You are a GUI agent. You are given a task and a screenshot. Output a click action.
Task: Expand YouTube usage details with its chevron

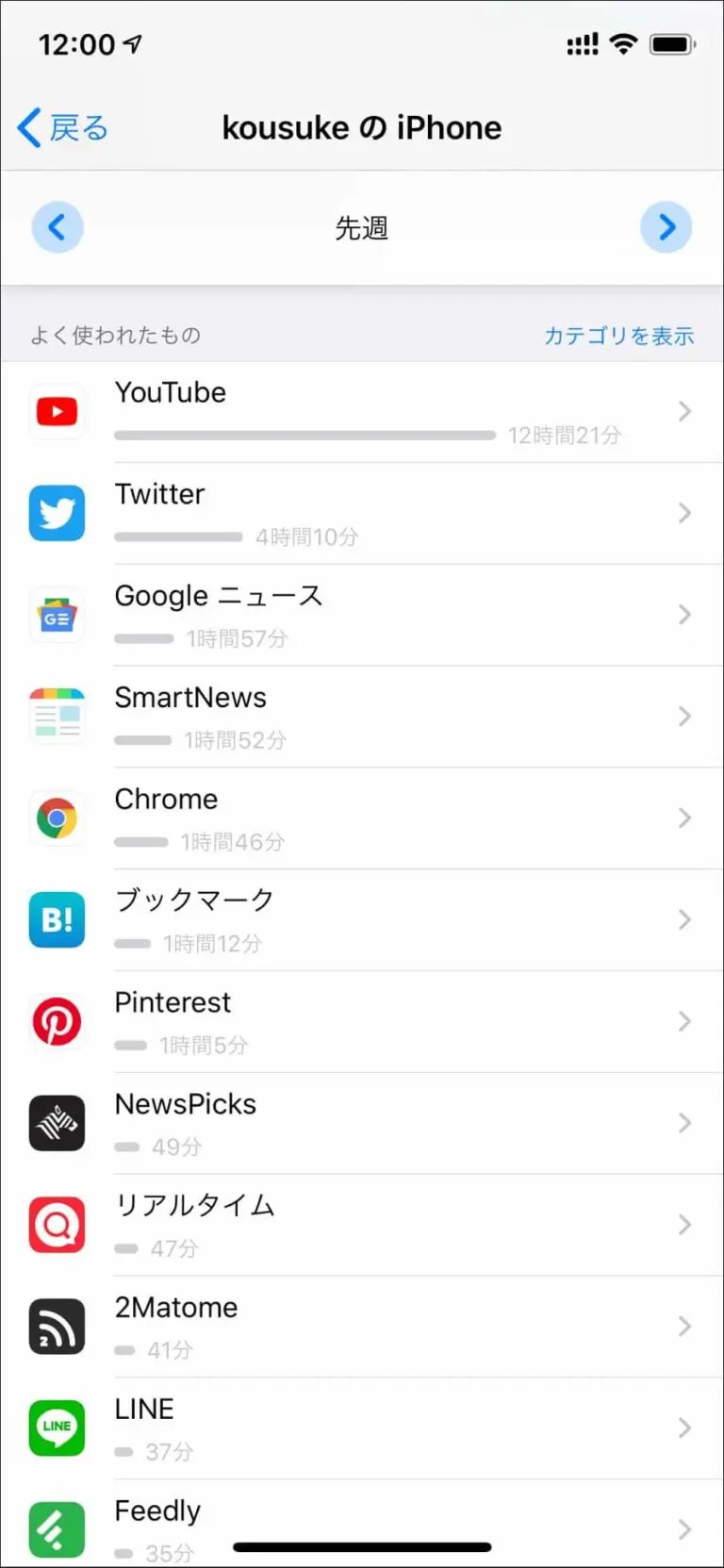click(x=685, y=411)
